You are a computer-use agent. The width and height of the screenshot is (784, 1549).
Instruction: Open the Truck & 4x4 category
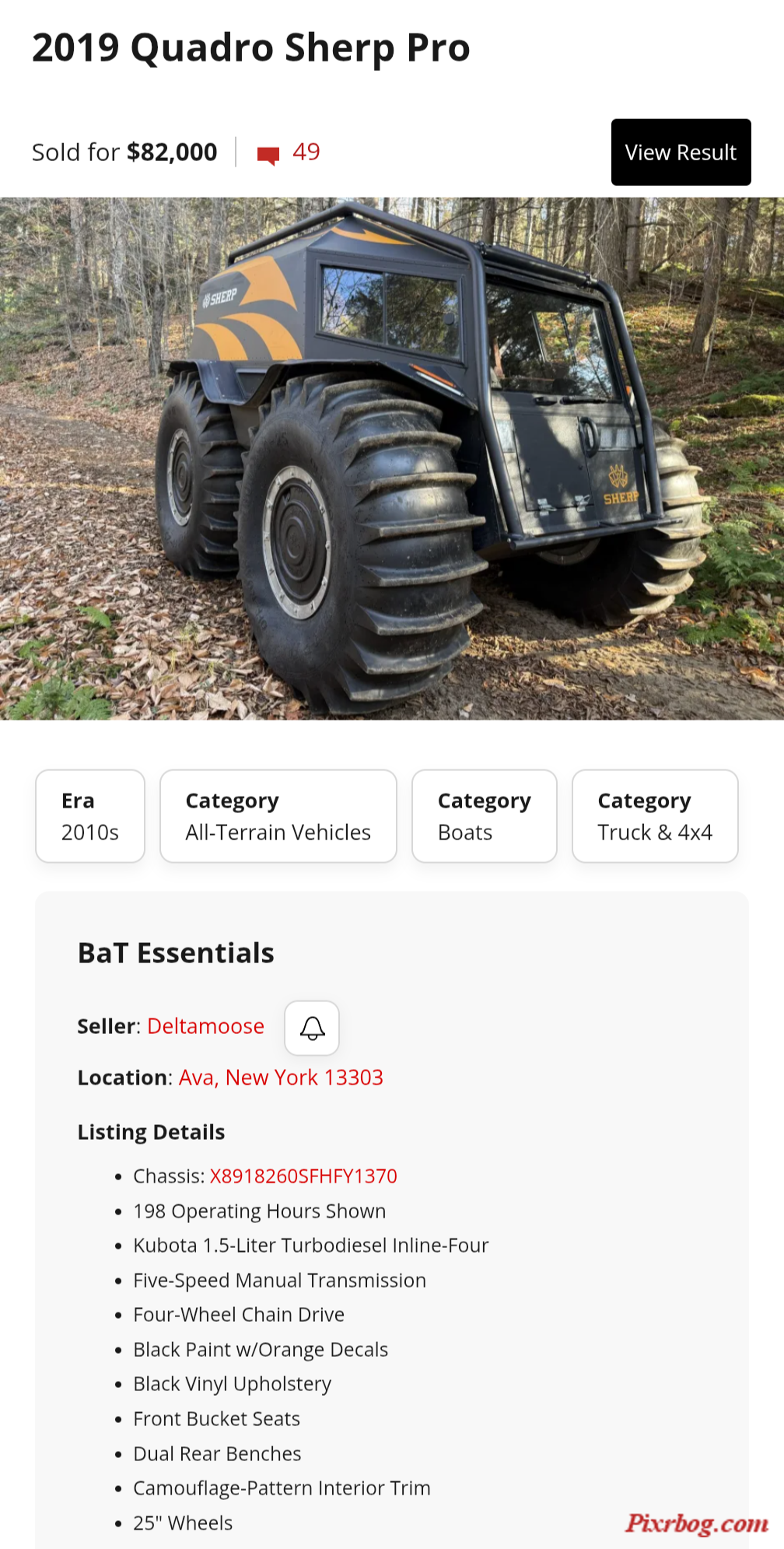click(x=654, y=816)
